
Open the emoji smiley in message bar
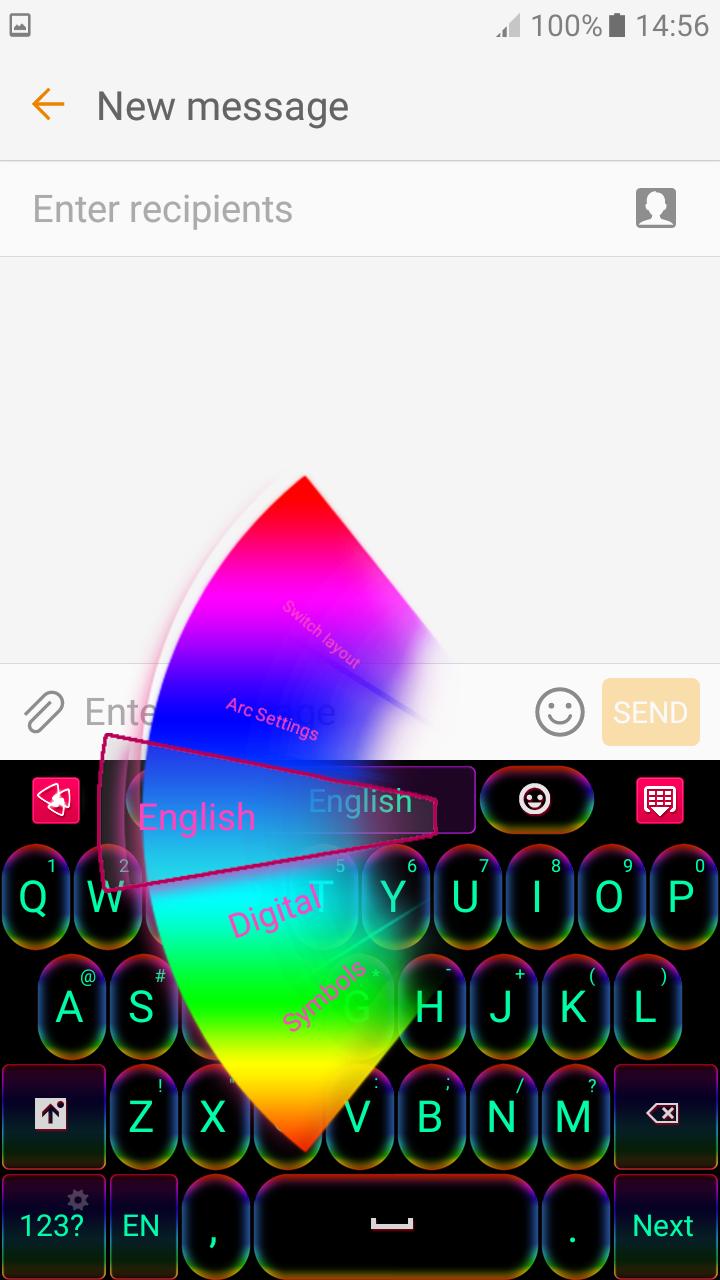pos(560,712)
